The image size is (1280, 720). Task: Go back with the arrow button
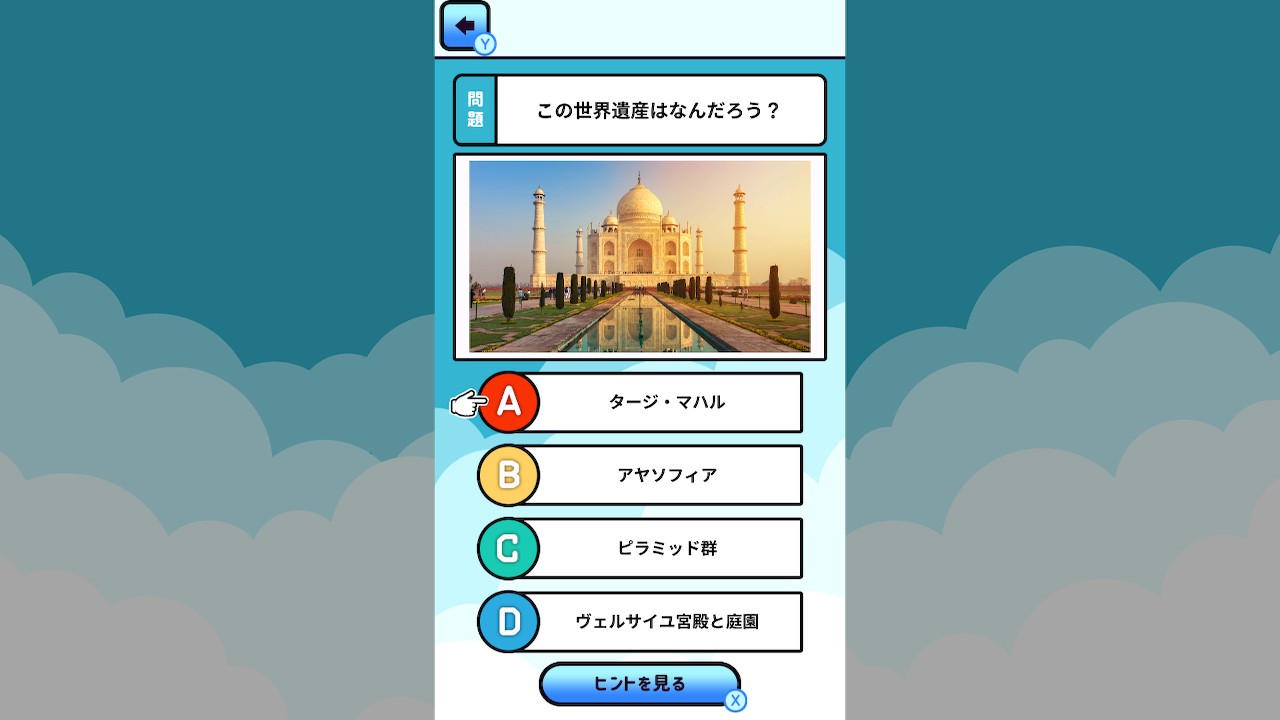click(x=465, y=26)
